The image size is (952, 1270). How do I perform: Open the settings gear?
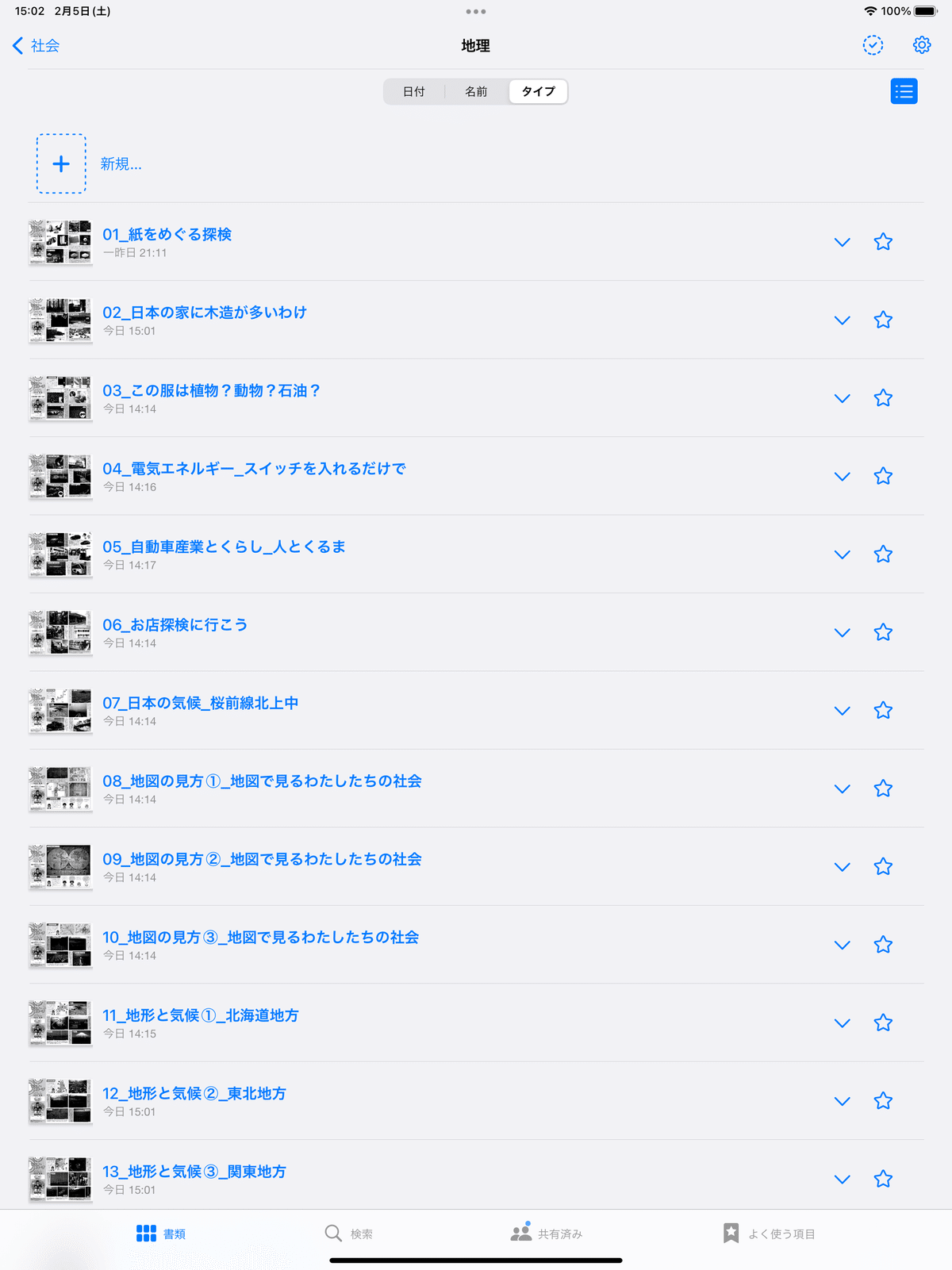pos(921,45)
